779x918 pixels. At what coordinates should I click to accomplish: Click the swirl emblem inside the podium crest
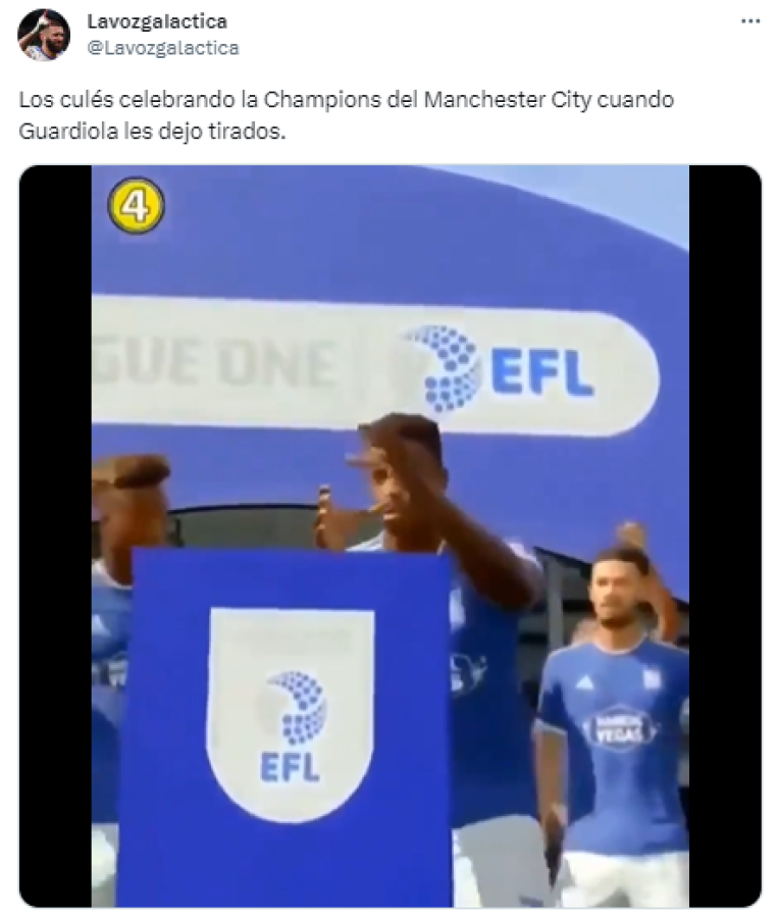(293, 700)
